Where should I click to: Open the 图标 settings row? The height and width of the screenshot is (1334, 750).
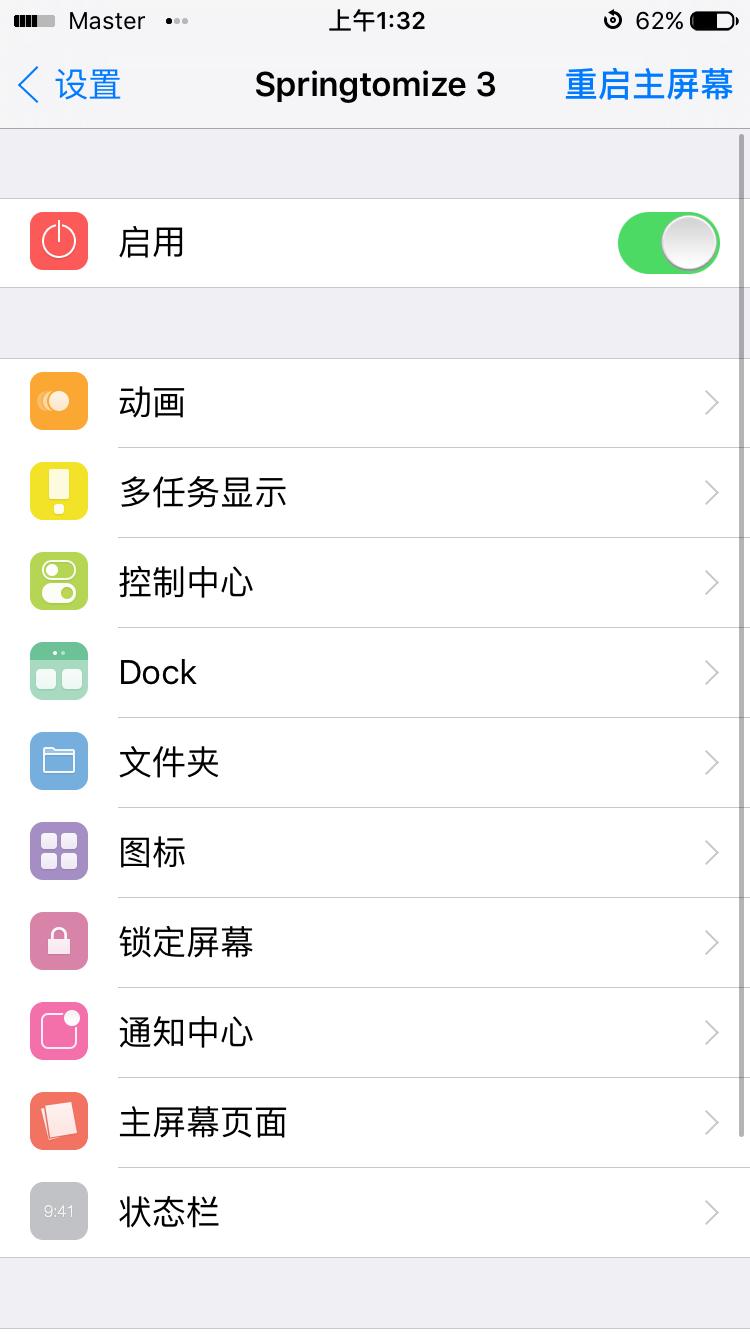[375, 851]
